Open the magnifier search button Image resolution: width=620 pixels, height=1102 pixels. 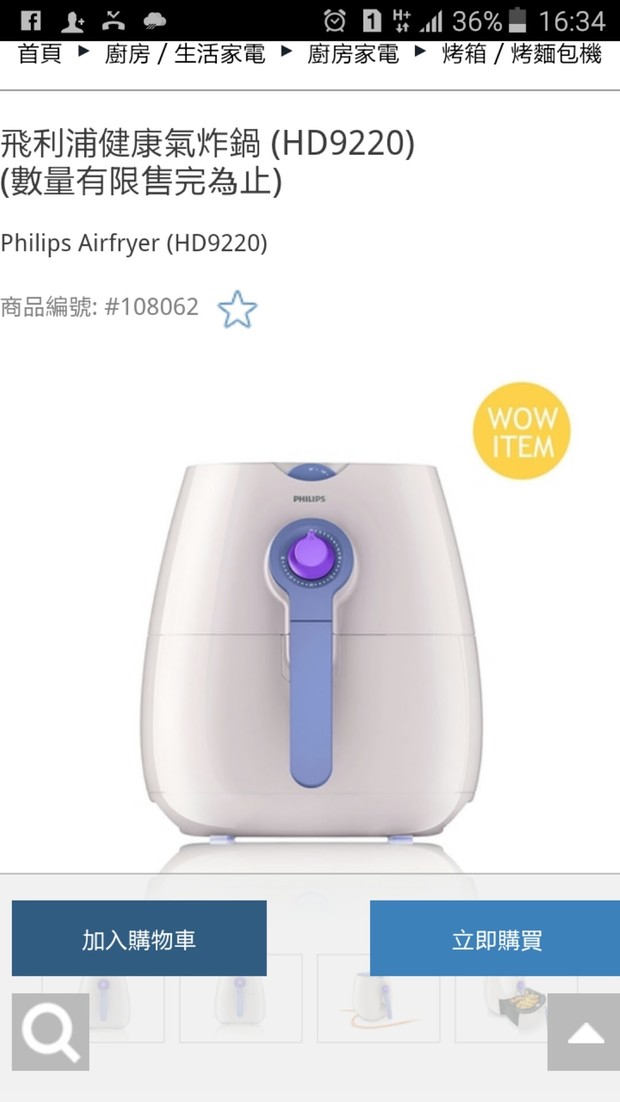tap(51, 1032)
